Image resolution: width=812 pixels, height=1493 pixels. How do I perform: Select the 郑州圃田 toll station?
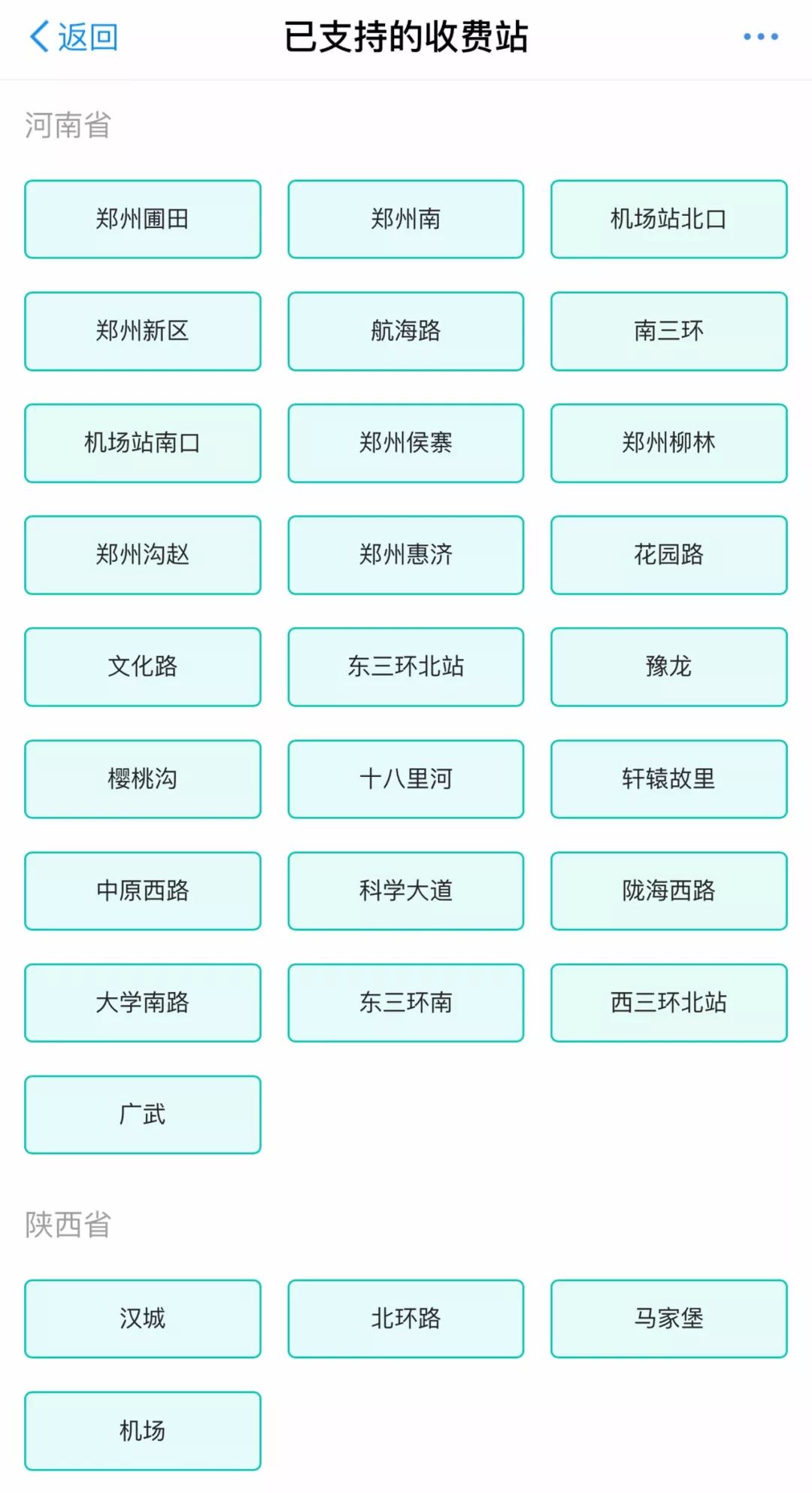[x=143, y=219]
